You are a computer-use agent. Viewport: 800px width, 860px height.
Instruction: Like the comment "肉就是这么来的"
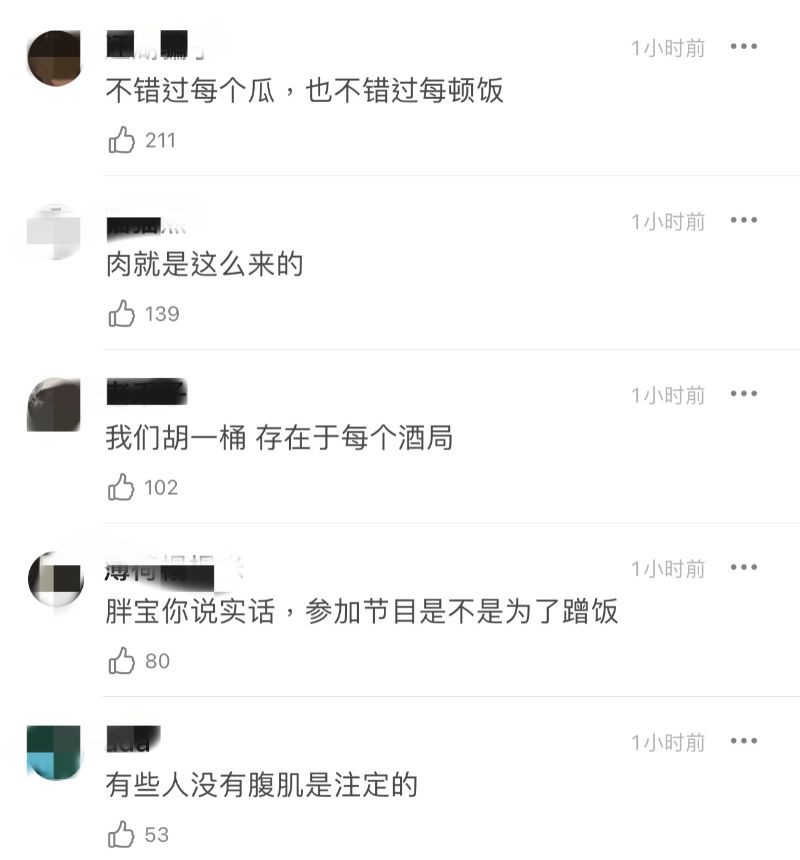pos(122,314)
